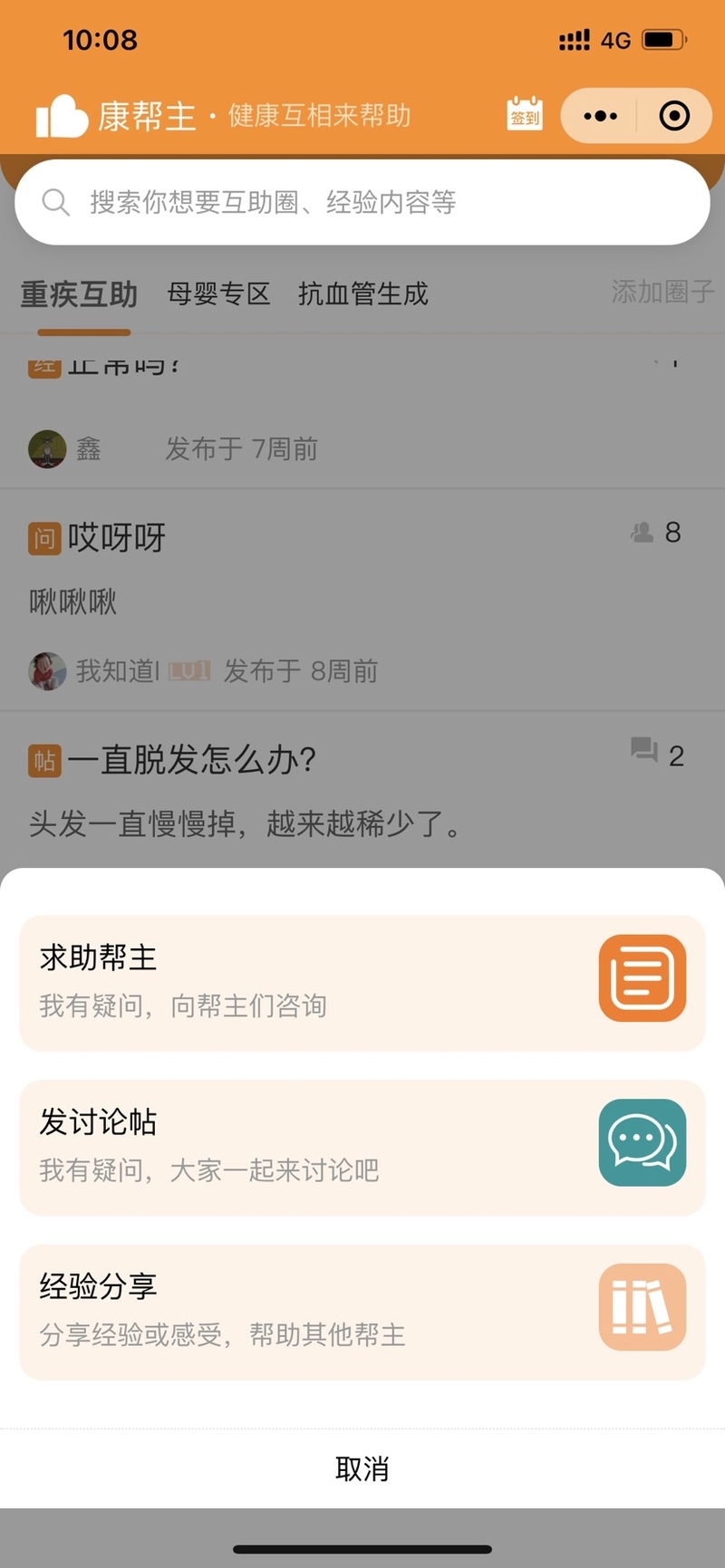725x1568 pixels.
Task: Tap the search box for 互助圈 and experiences
Action: click(362, 202)
